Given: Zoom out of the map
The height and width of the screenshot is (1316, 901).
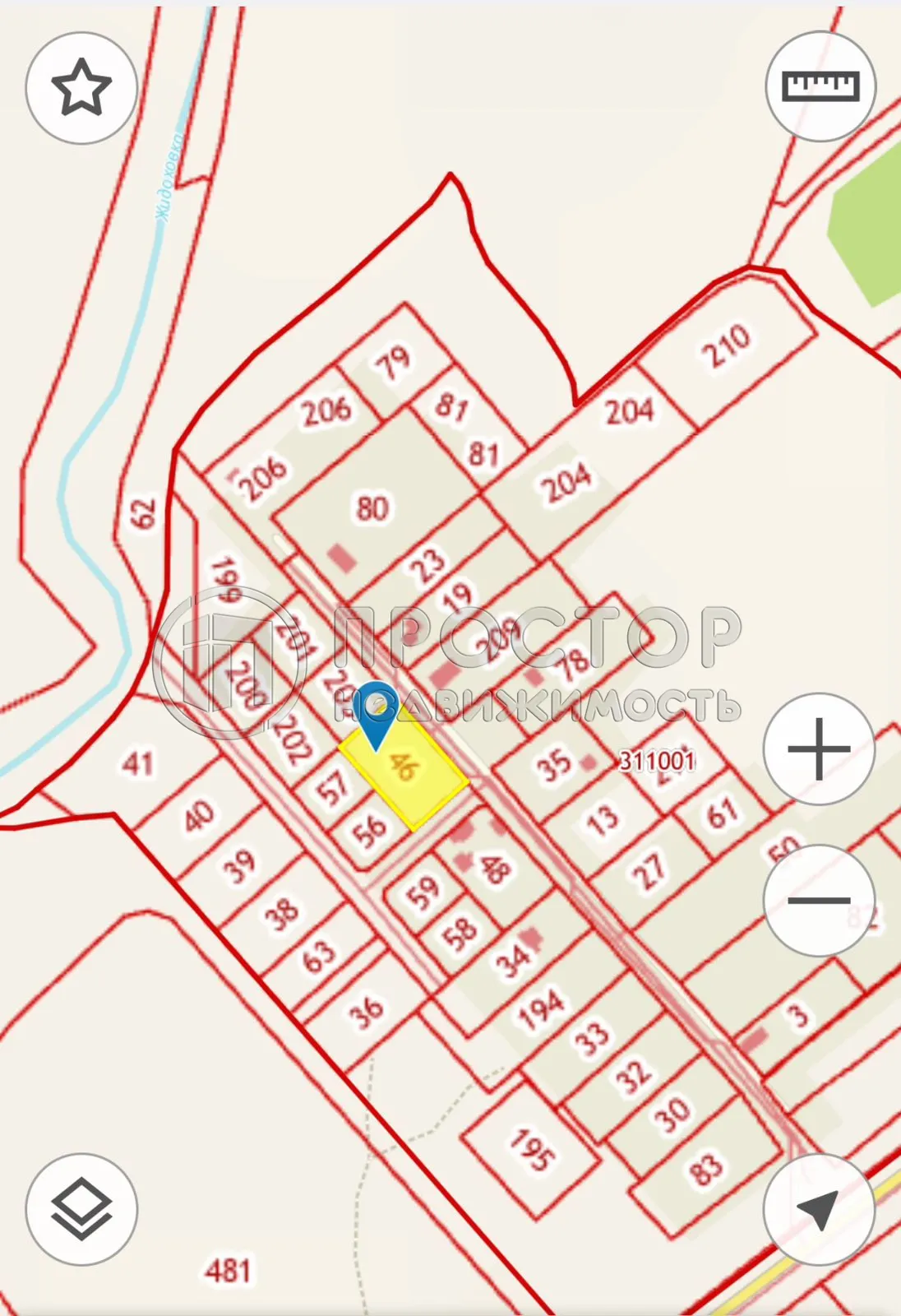Looking at the screenshot, I should pos(819,900).
